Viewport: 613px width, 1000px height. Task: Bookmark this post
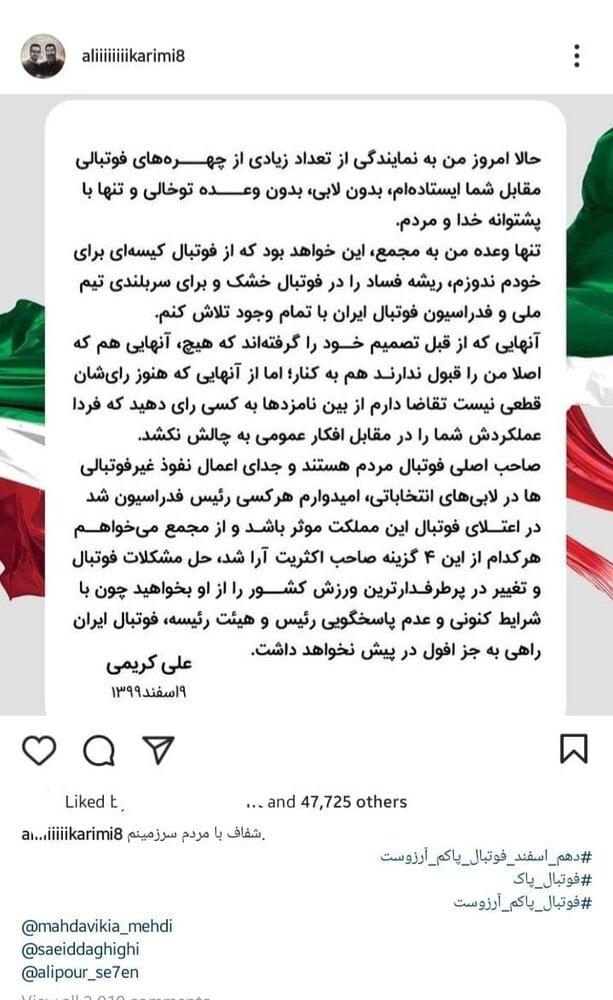coord(573,749)
